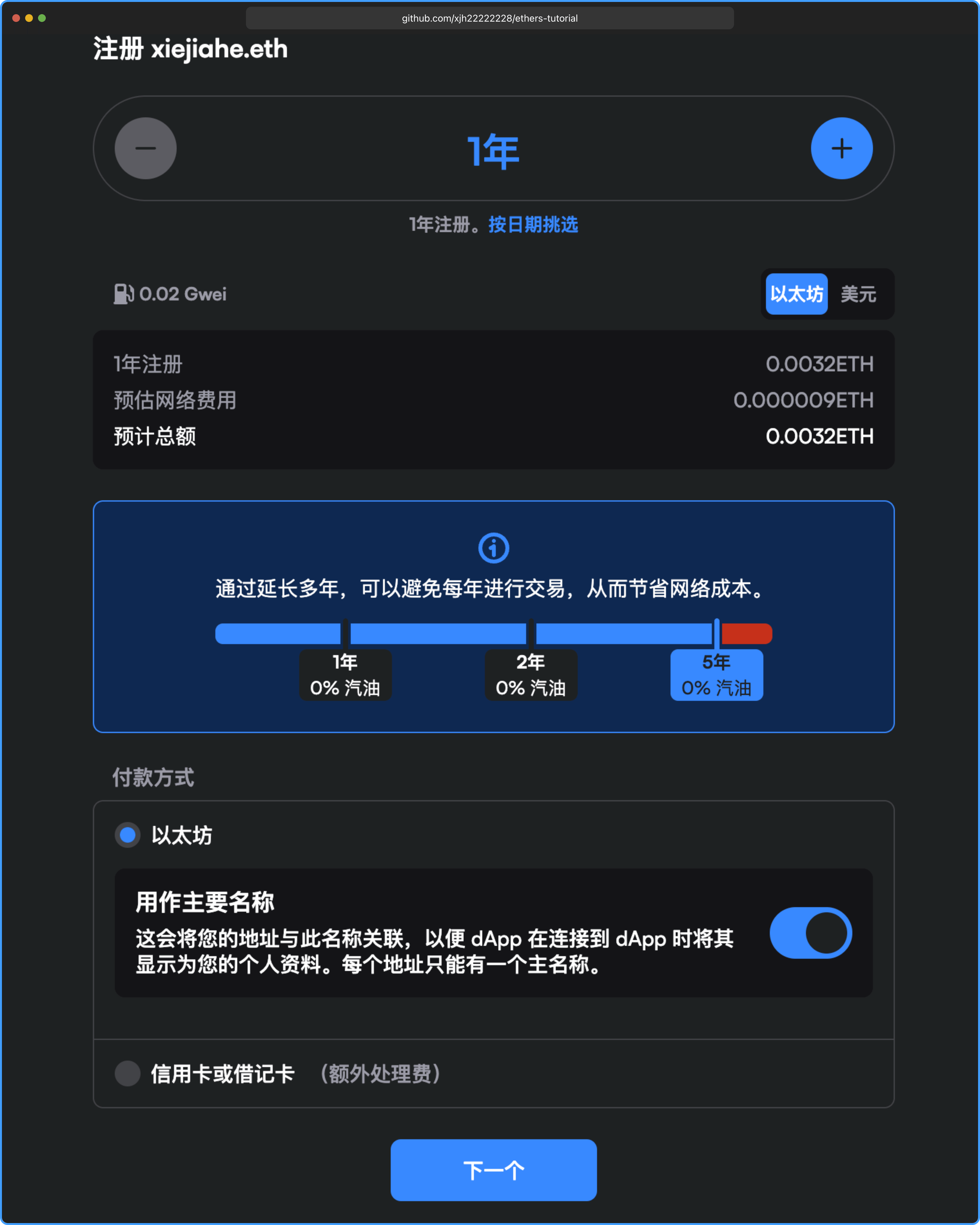Decrease registration years with minus button
The image size is (980, 1225).
click(145, 148)
